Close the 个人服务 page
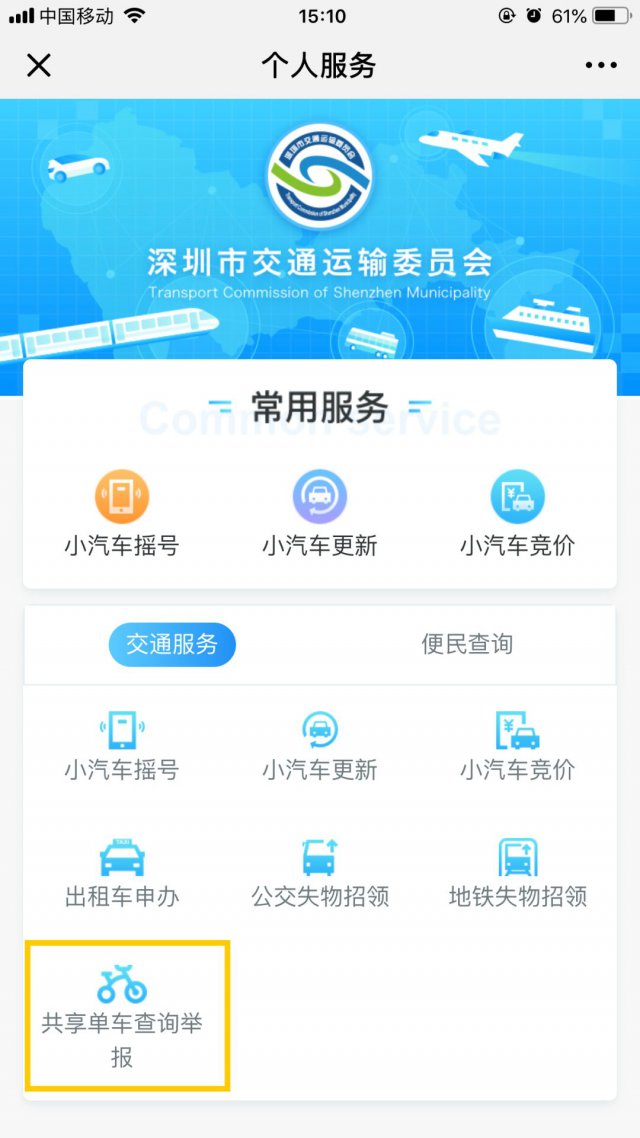This screenshot has width=640, height=1138. point(38,66)
